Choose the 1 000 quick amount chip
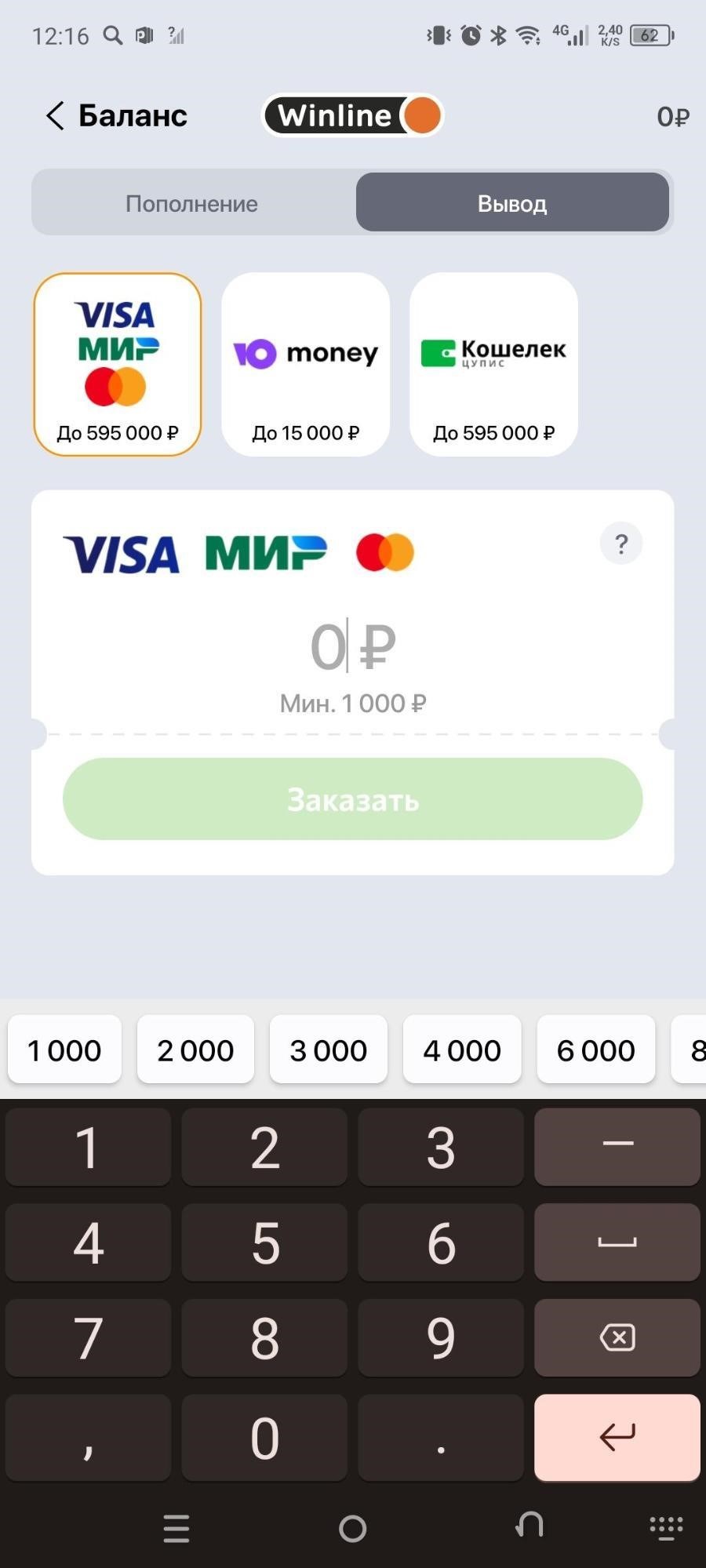The height and width of the screenshot is (1568, 706). point(64,1050)
